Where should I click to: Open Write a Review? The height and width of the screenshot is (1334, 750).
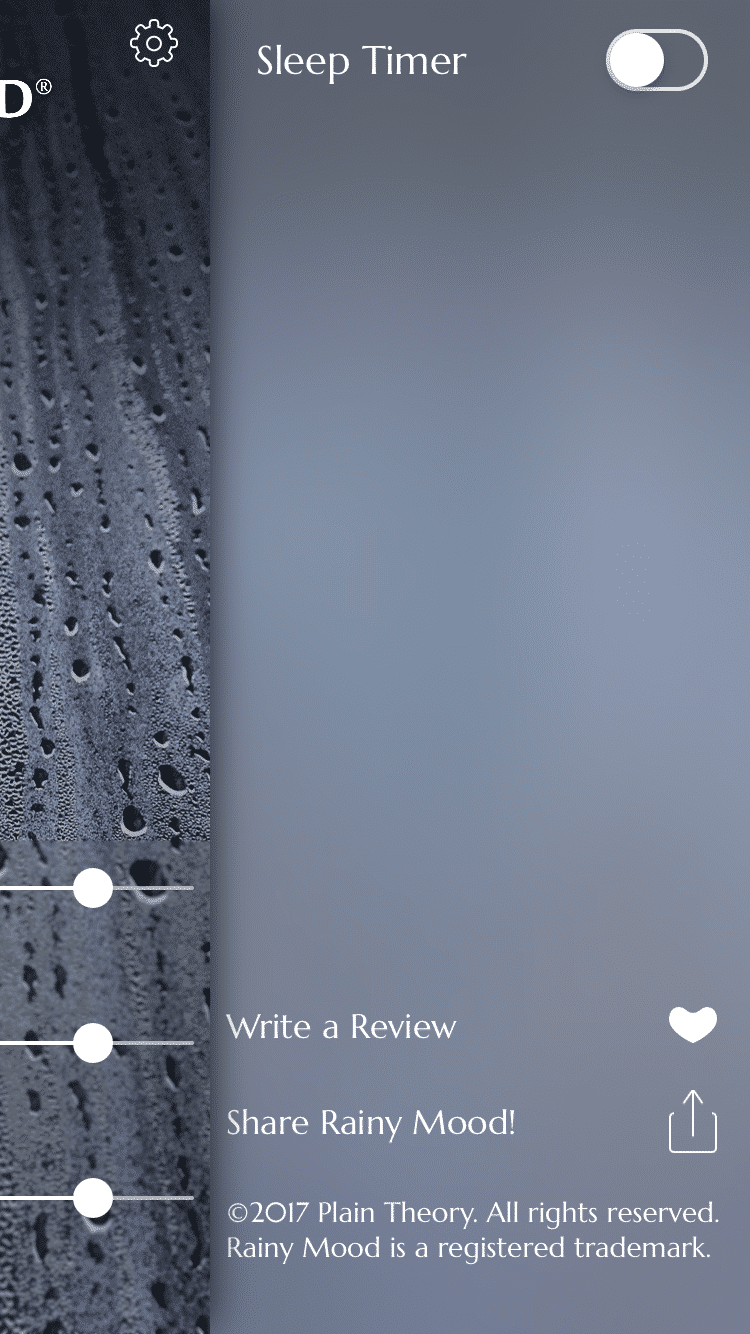342,1026
